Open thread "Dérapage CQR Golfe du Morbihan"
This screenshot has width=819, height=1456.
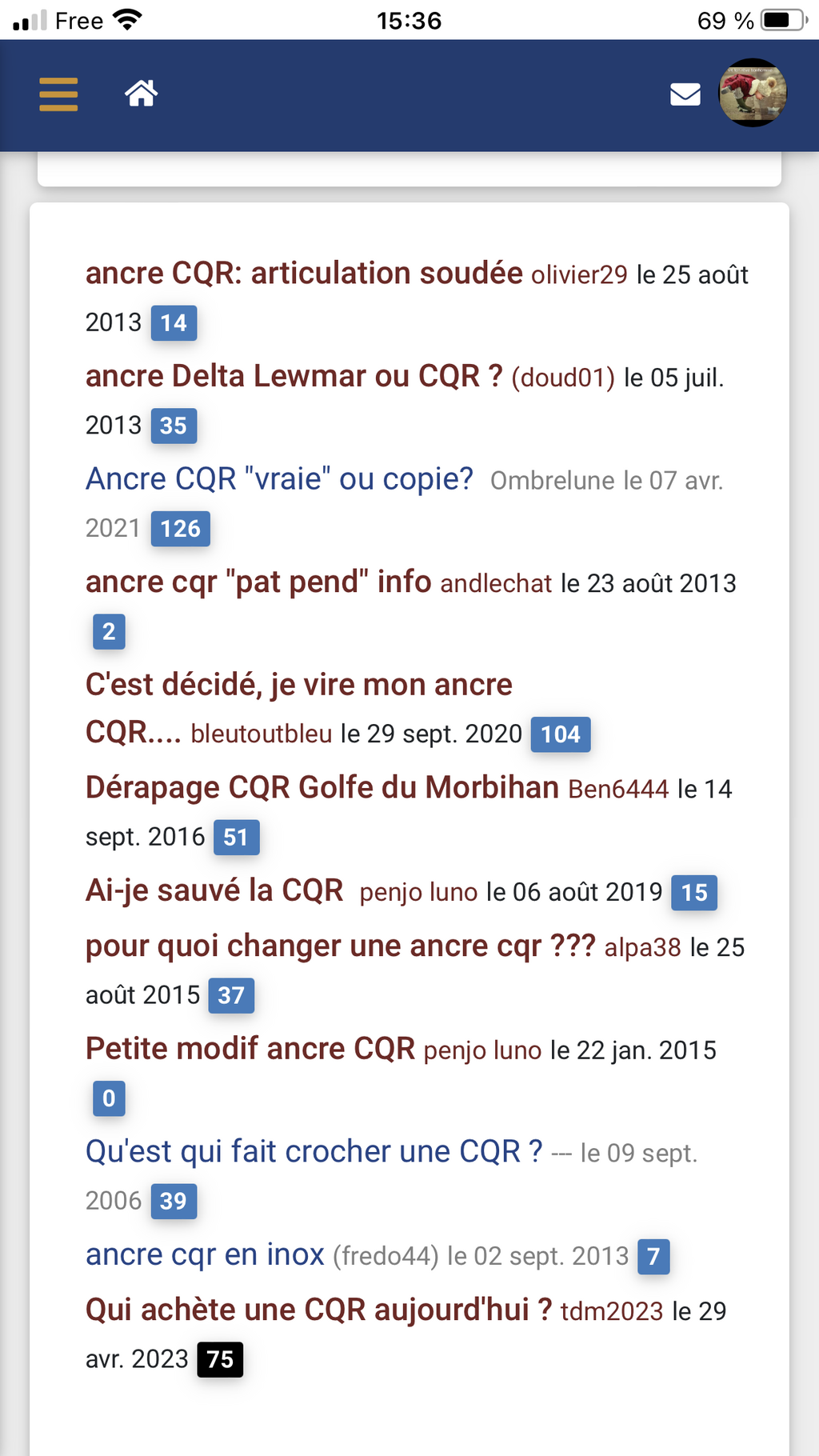(322, 788)
